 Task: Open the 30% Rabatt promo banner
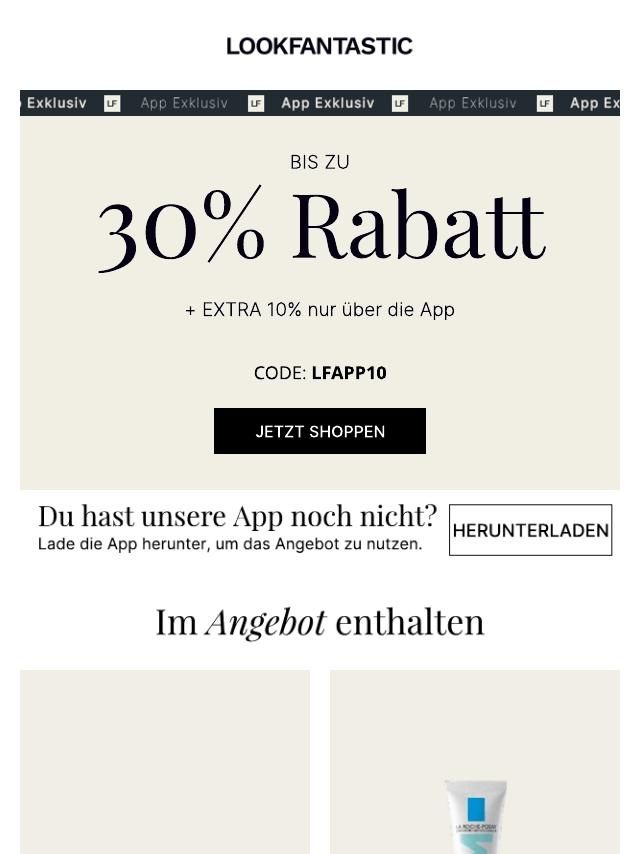pyautogui.click(x=320, y=230)
